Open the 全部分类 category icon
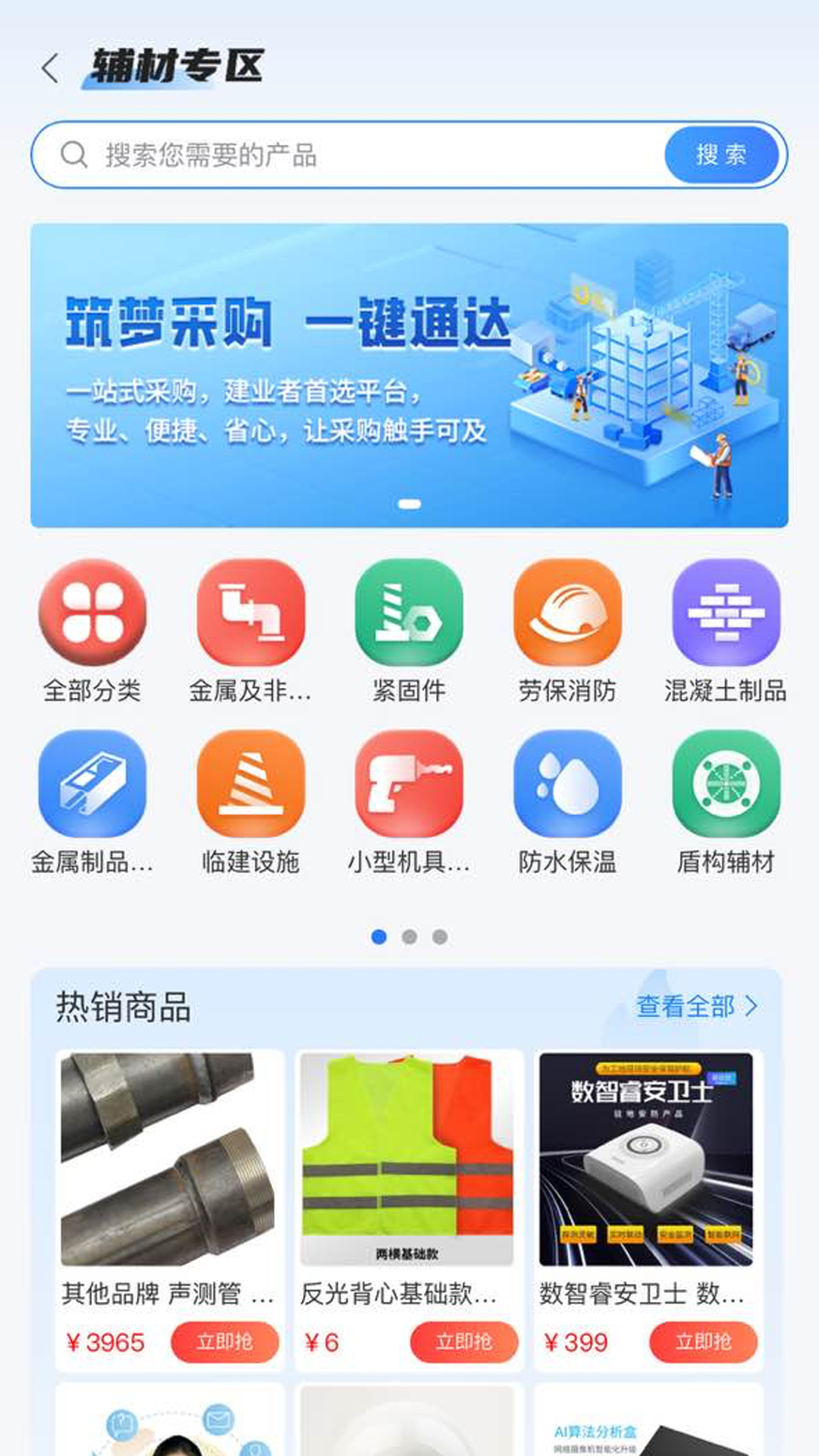Image resolution: width=819 pixels, height=1456 pixels. click(91, 614)
